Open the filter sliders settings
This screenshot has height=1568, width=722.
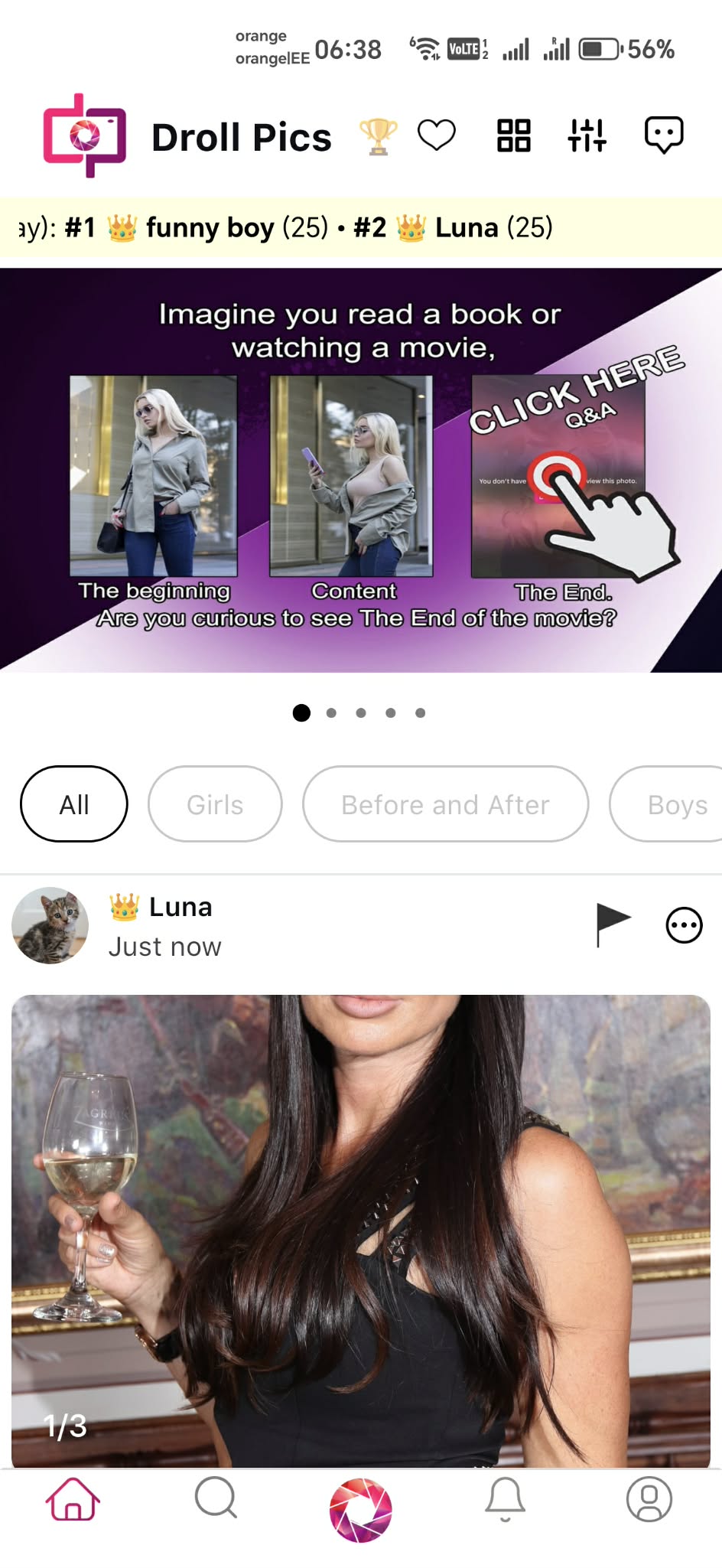click(x=587, y=135)
